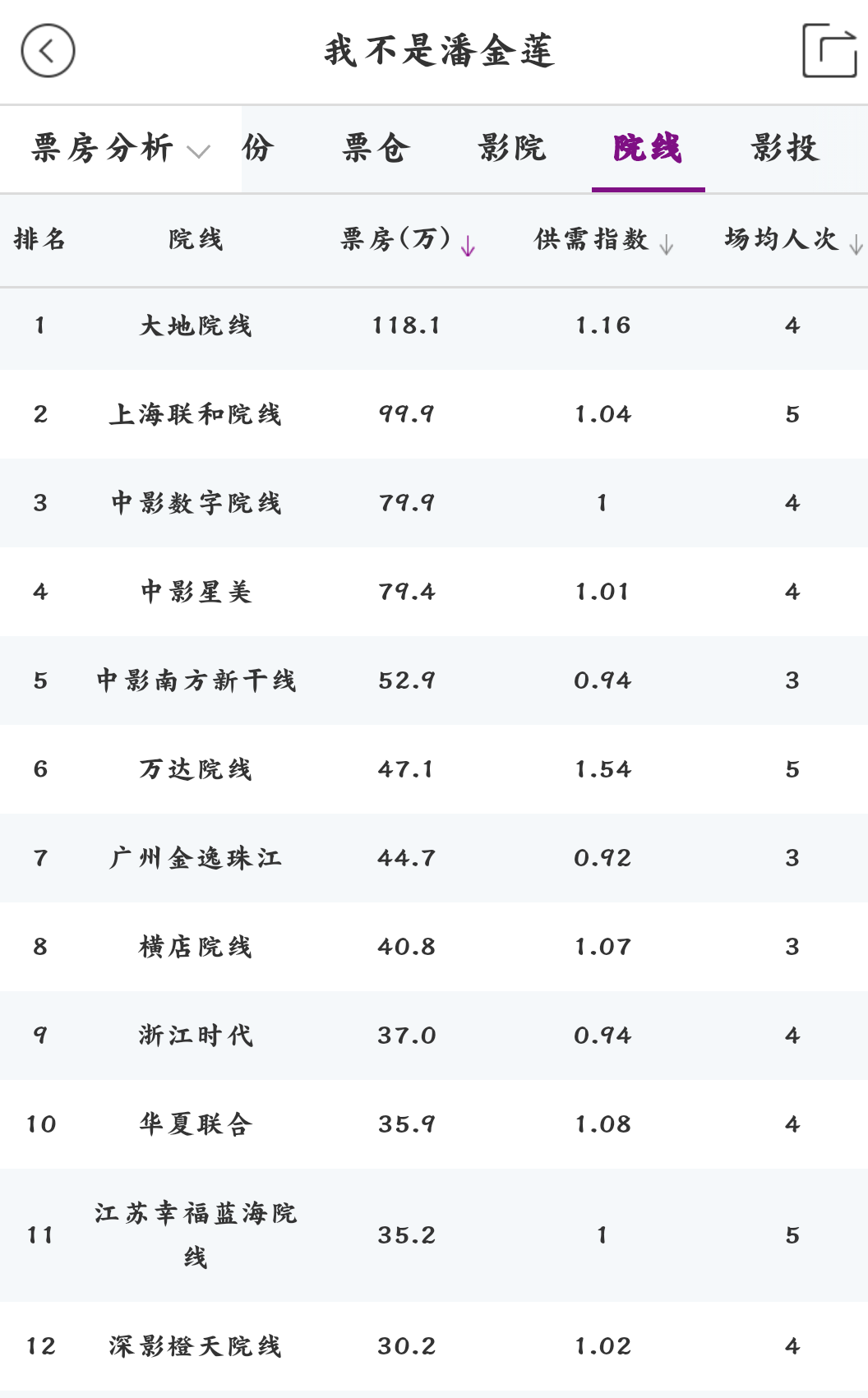Switch to the 影院 tab
868x1398 pixels.
click(x=512, y=149)
